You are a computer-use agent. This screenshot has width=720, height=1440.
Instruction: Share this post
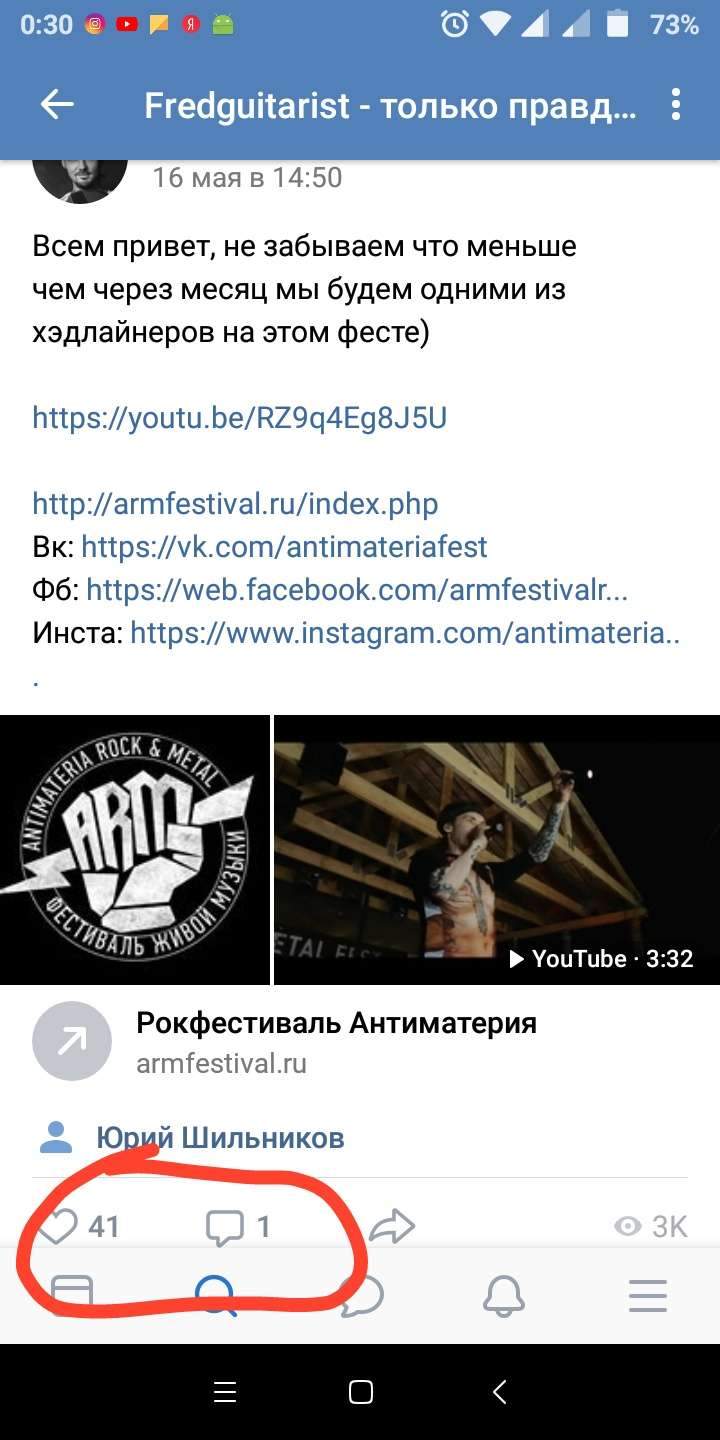click(x=392, y=1227)
